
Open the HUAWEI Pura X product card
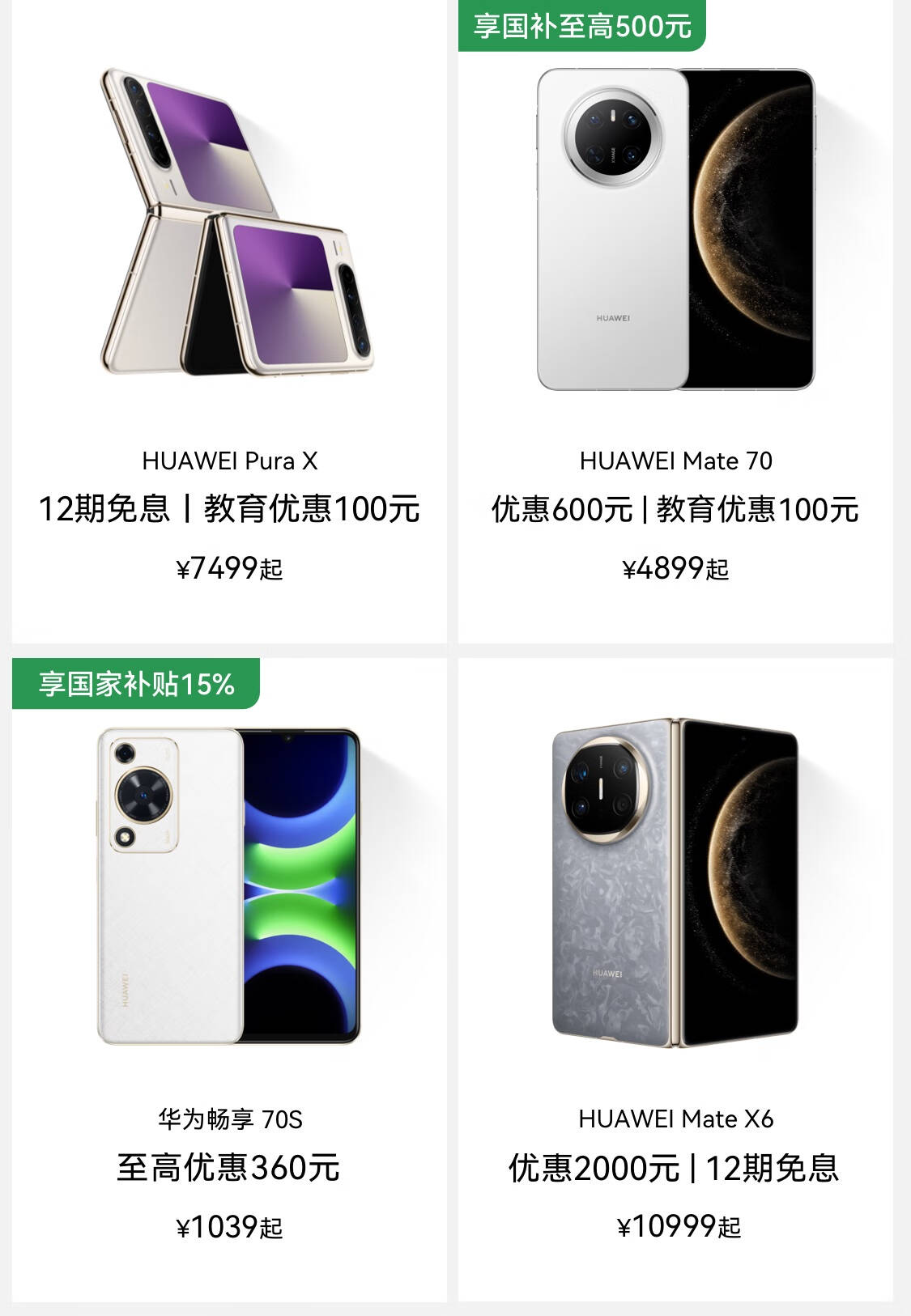pyautogui.click(x=229, y=321)
